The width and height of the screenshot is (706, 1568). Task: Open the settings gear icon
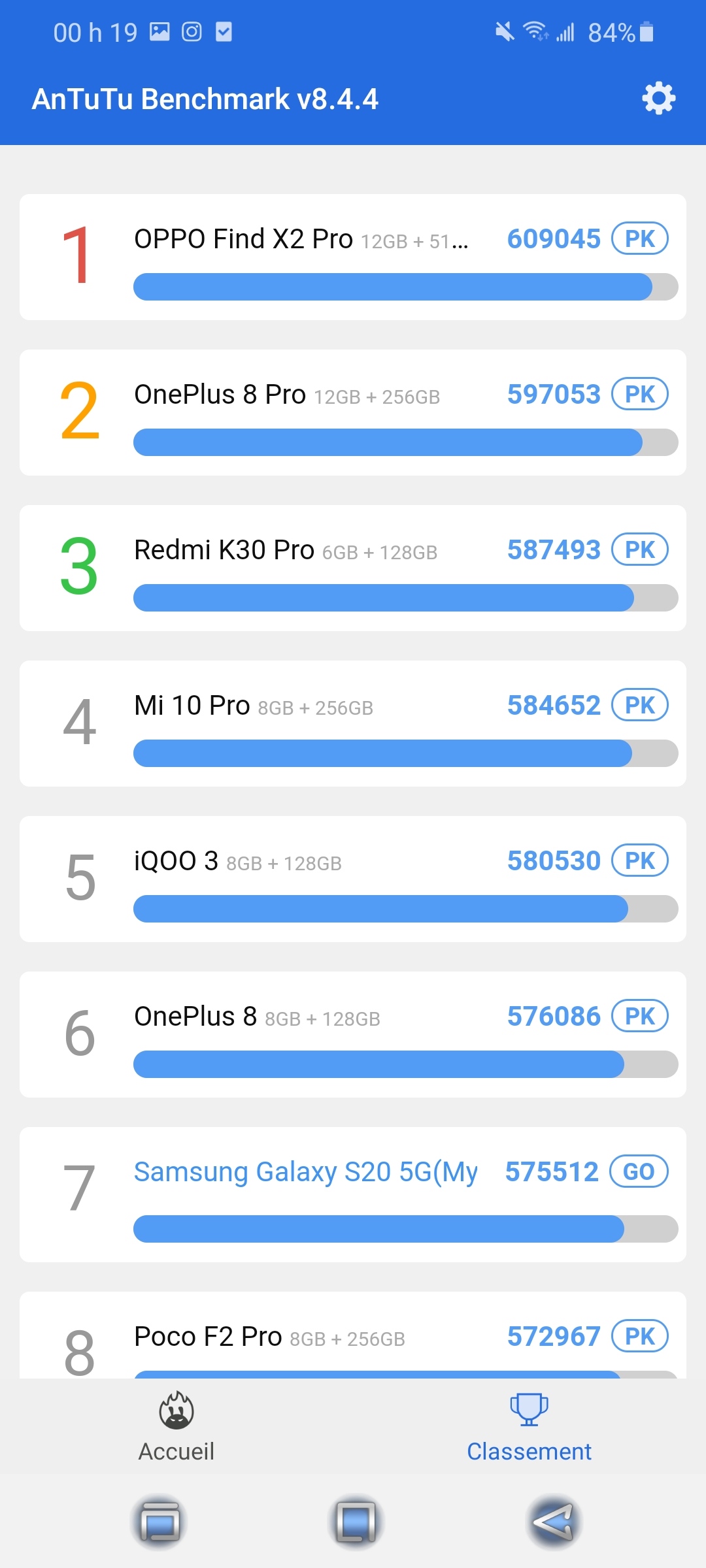click(x=658, y=99)
